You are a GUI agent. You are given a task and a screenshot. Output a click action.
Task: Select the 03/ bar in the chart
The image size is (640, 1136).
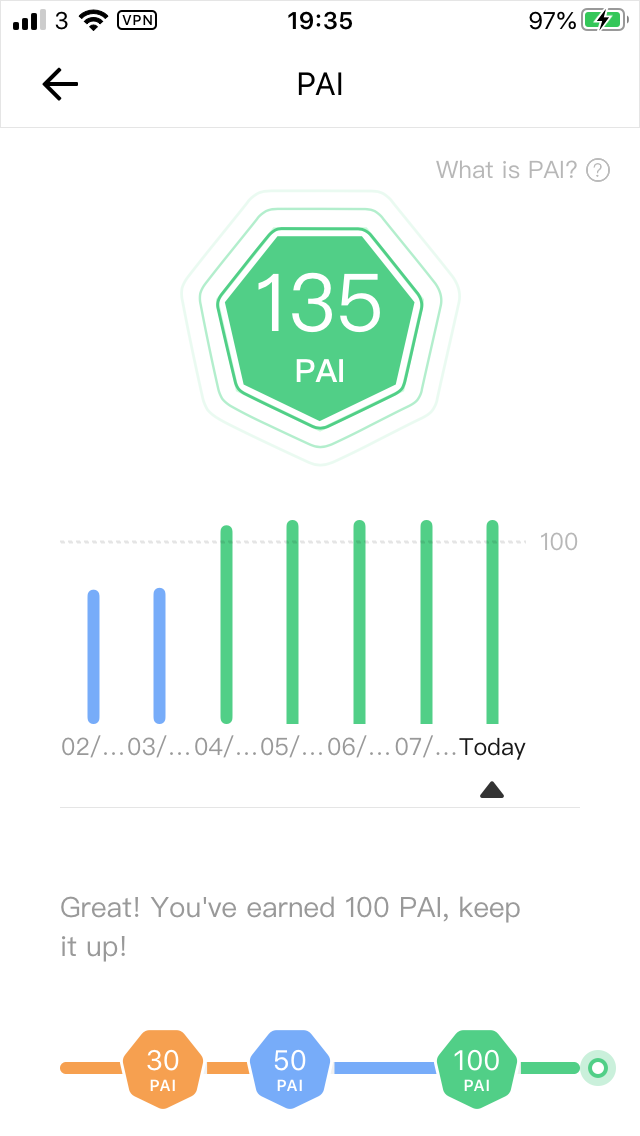(159, 656)
